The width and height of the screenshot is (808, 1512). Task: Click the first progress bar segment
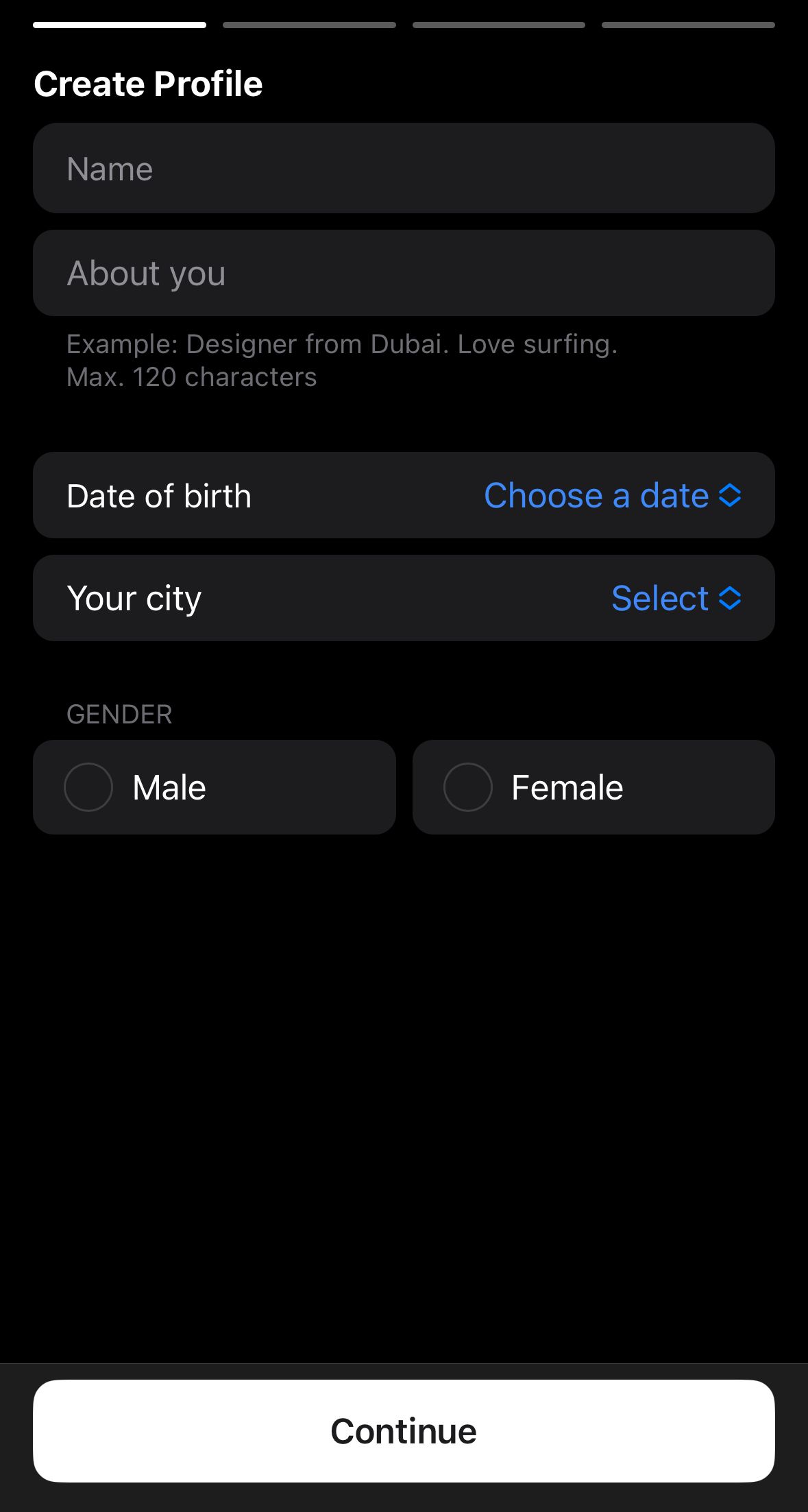click(121, 23)
